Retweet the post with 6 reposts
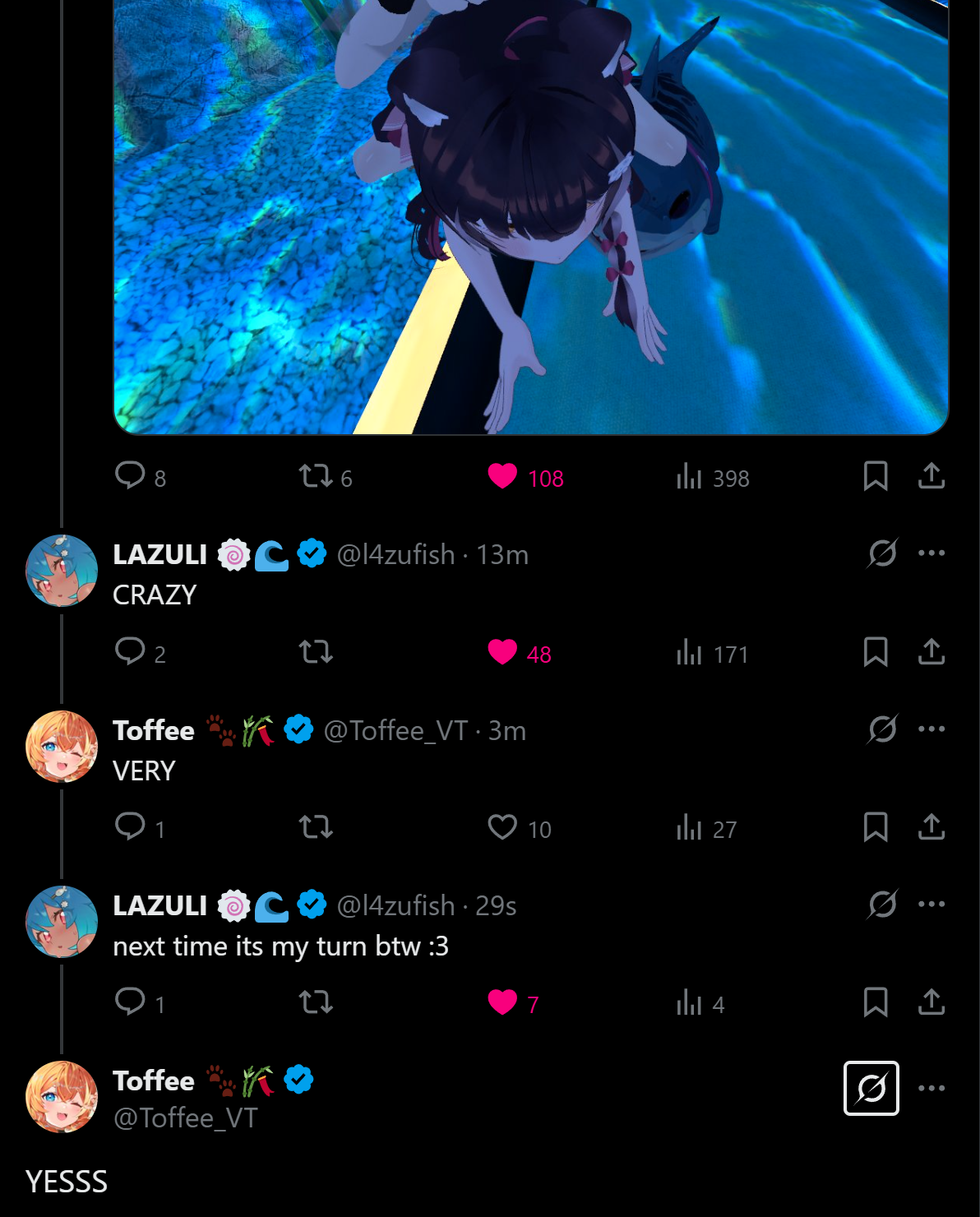 coord(316,476)
